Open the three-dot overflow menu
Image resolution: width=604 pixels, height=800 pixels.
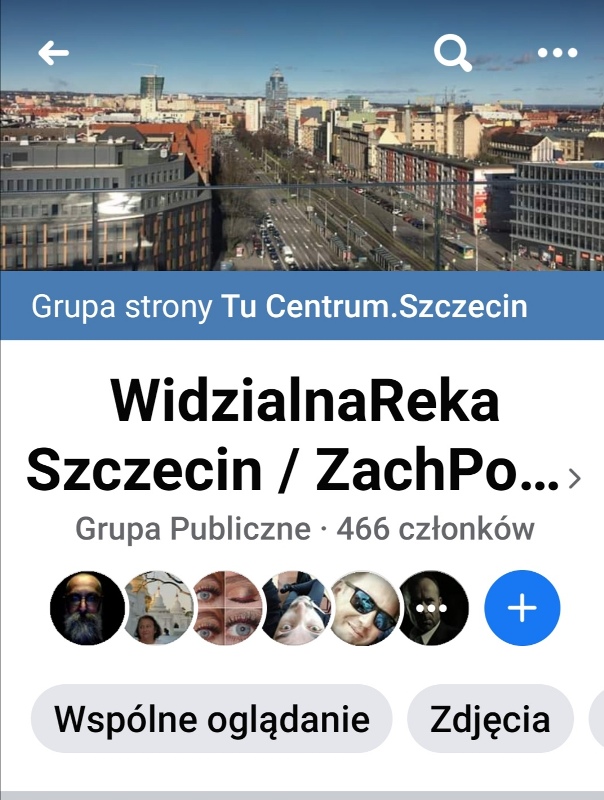click(x=557, y=53)
